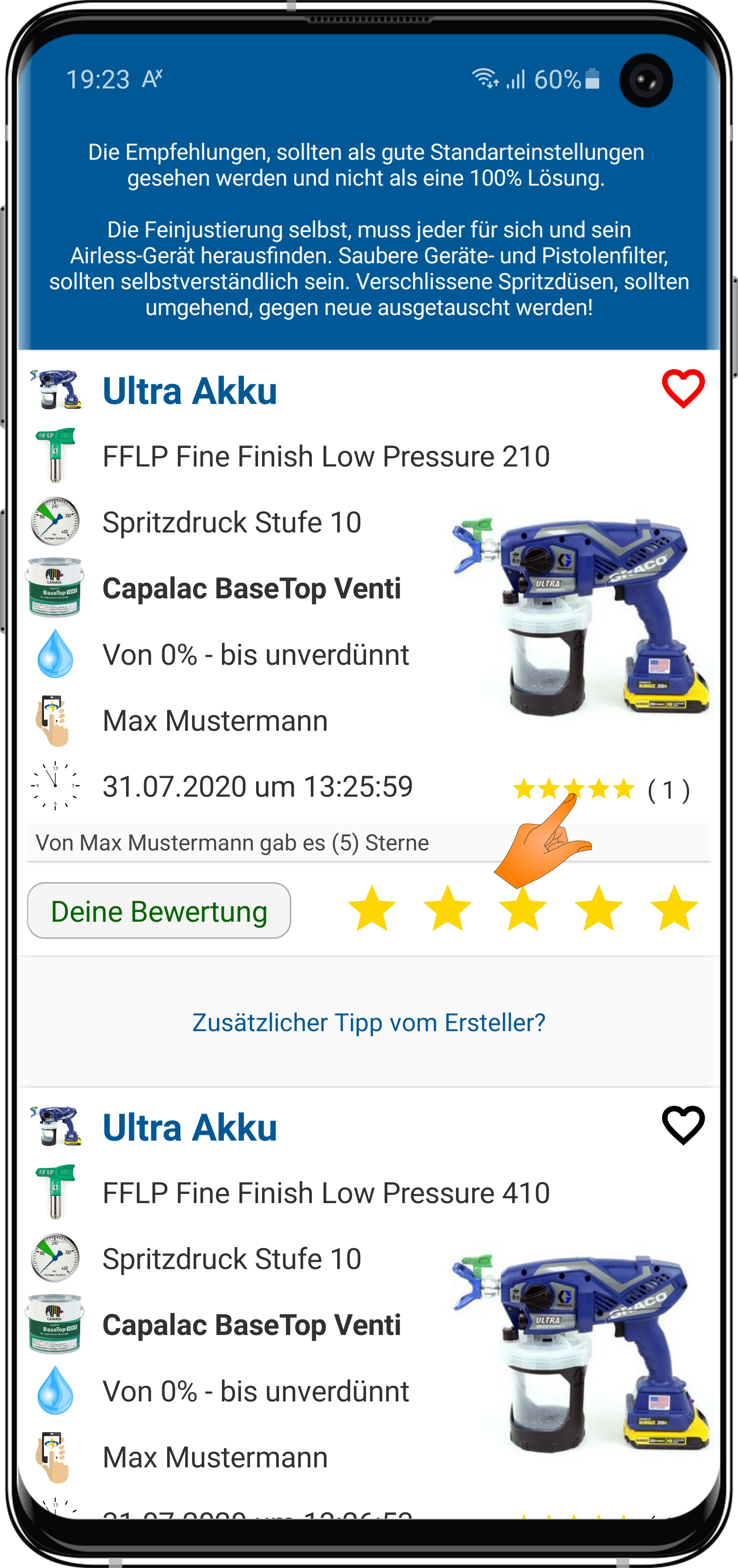738x1568 pixels.
Task: Unfavorite the Ultra Akku FFLP 210 entry
Action: click(683, 388)
